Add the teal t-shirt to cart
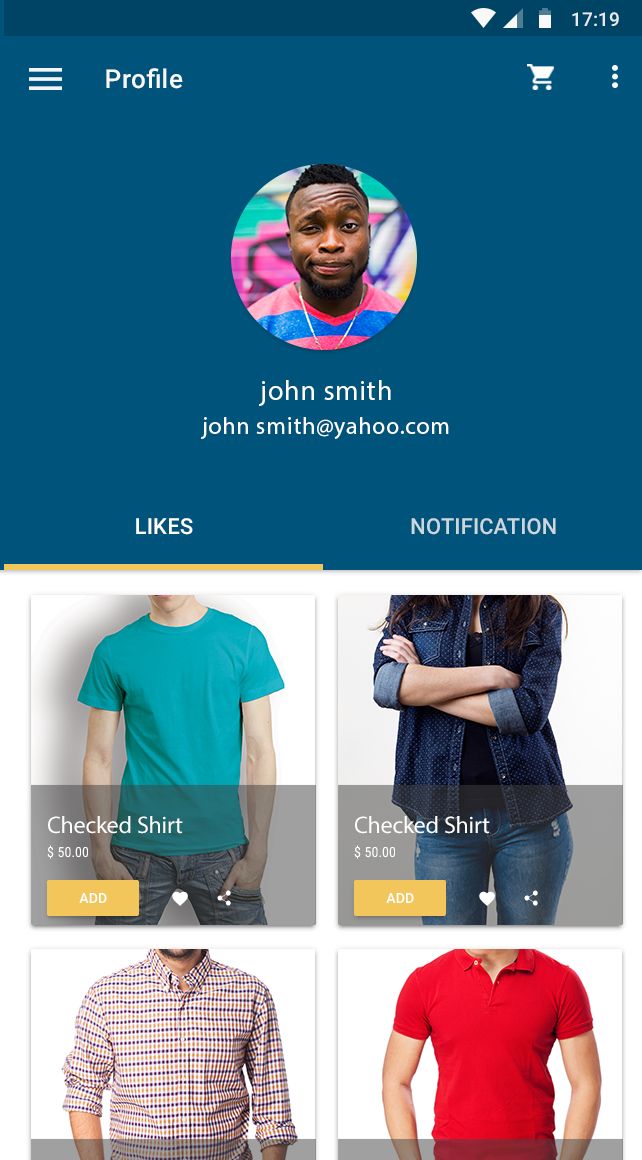This screenshot has height=1160, width=642. [x=93, y=898]
